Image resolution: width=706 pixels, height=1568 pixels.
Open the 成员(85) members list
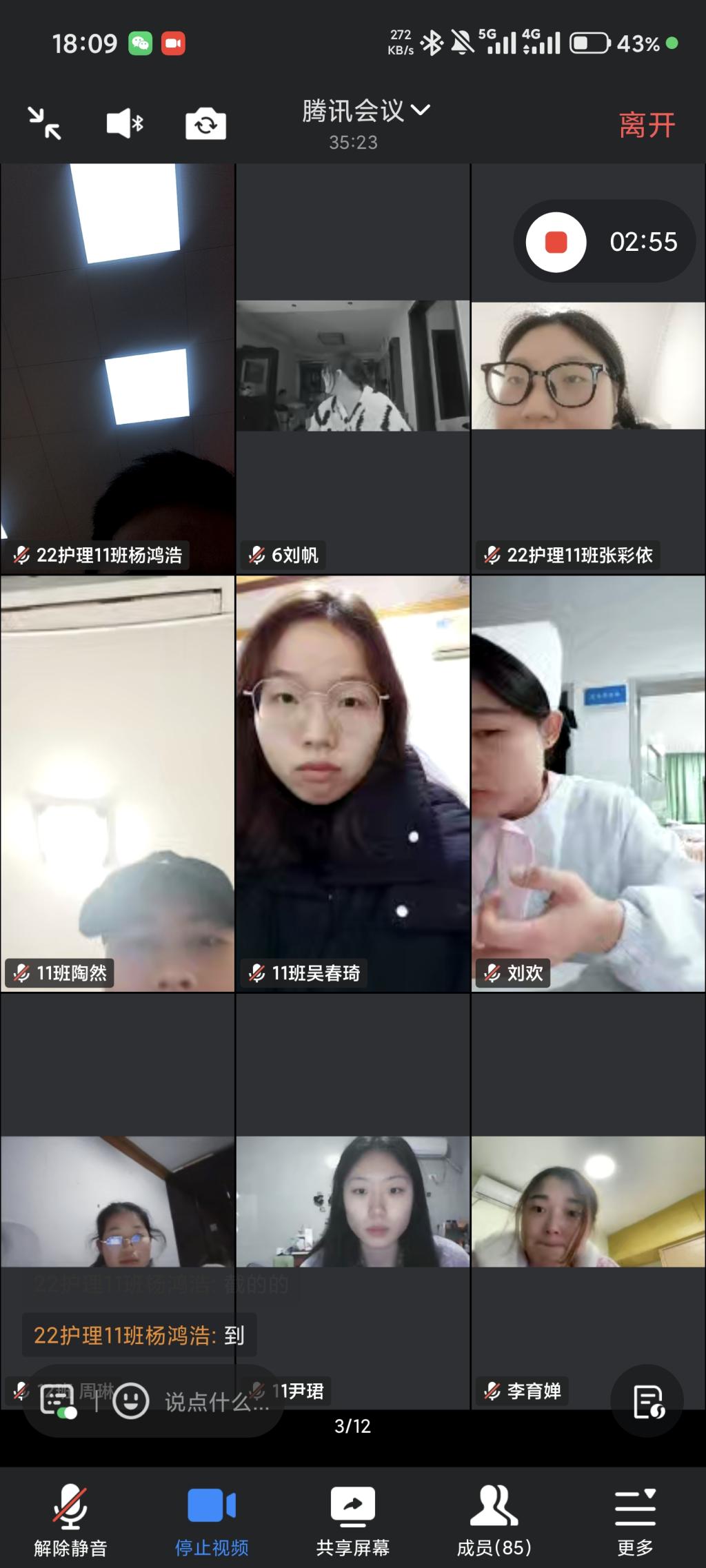(x=494, y=1521)
